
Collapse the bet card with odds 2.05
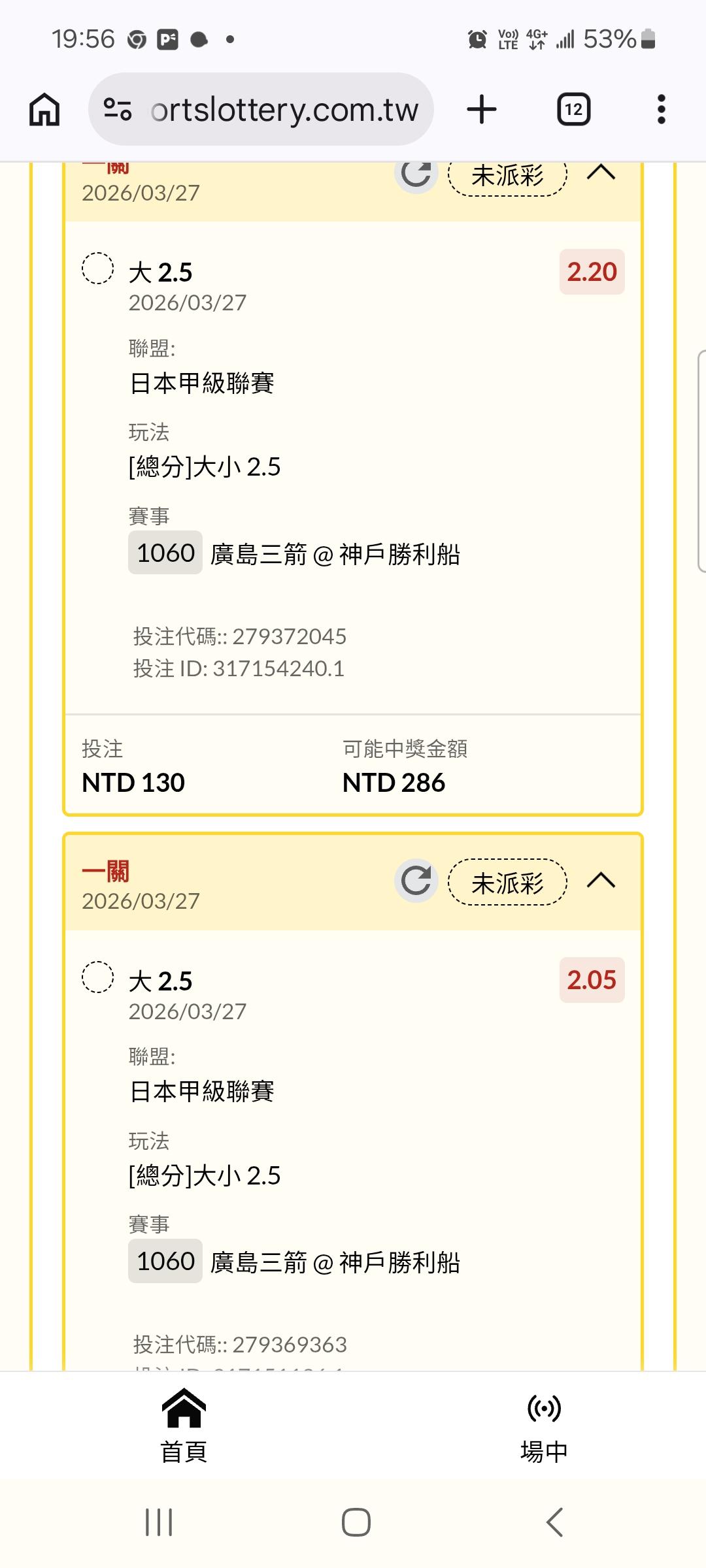(x=601, y=881)
